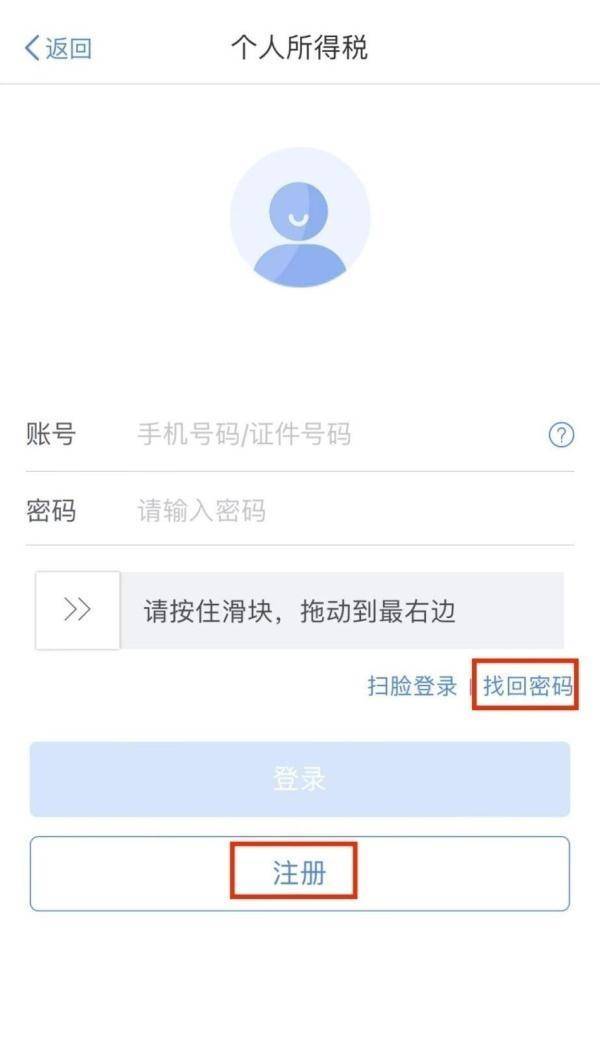Image resolution: width=600 pixels, height=1064 pixels.
Task: Tap 注册 to register a new account
Action: coord(300,873)
